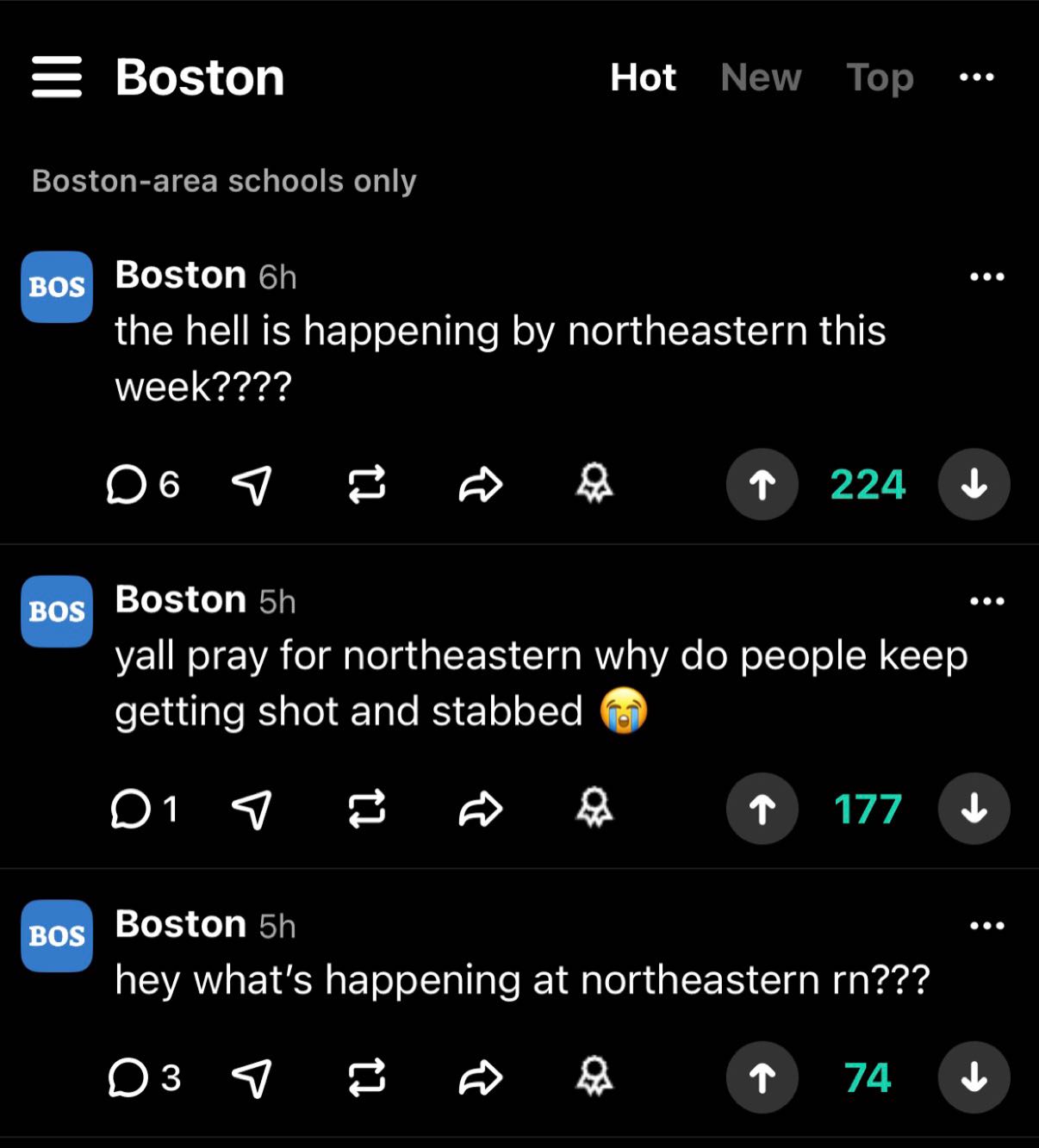Upvote the post with 177 points

coord(762,809)
